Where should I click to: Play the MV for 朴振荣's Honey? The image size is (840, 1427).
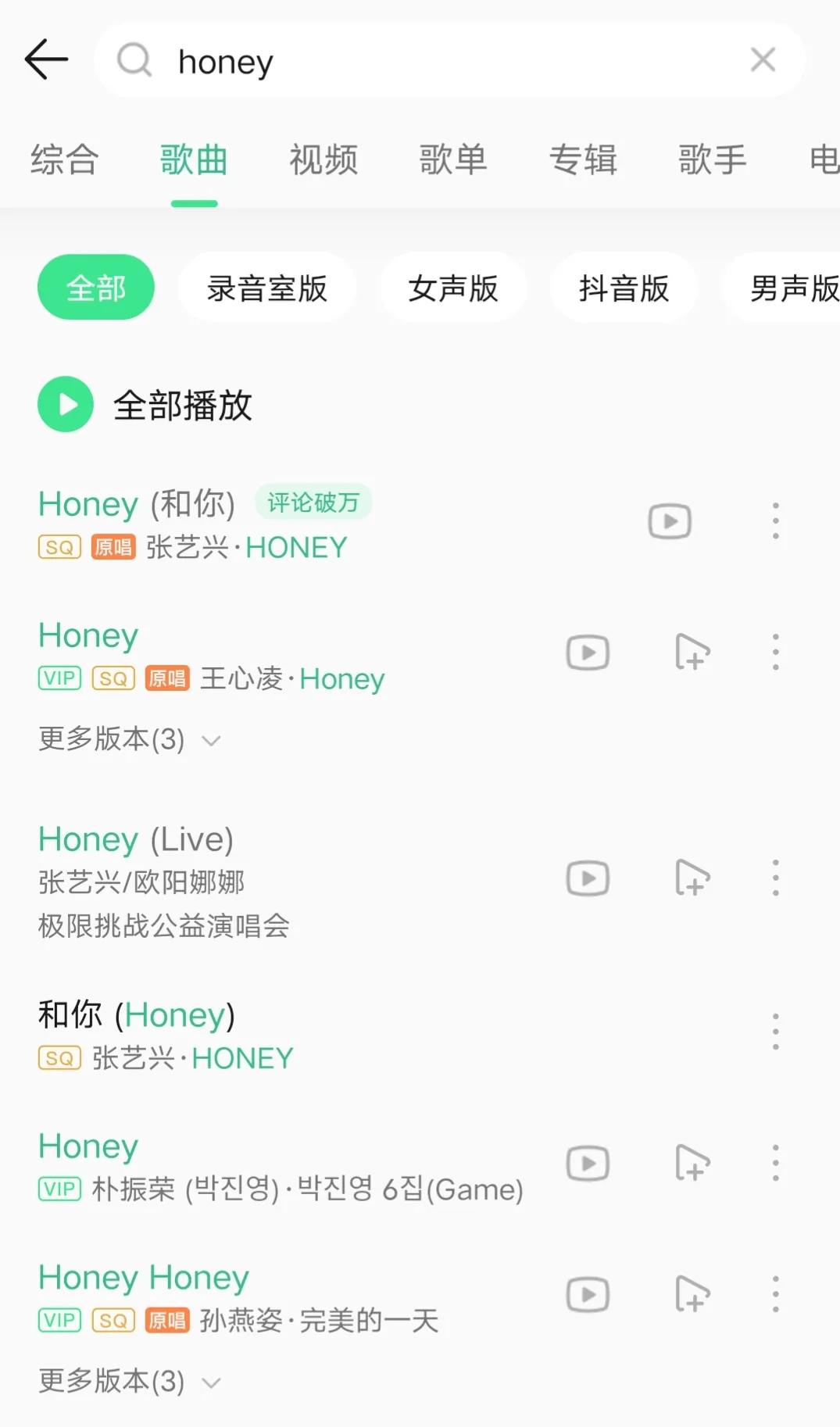(x=588, y=1164)
